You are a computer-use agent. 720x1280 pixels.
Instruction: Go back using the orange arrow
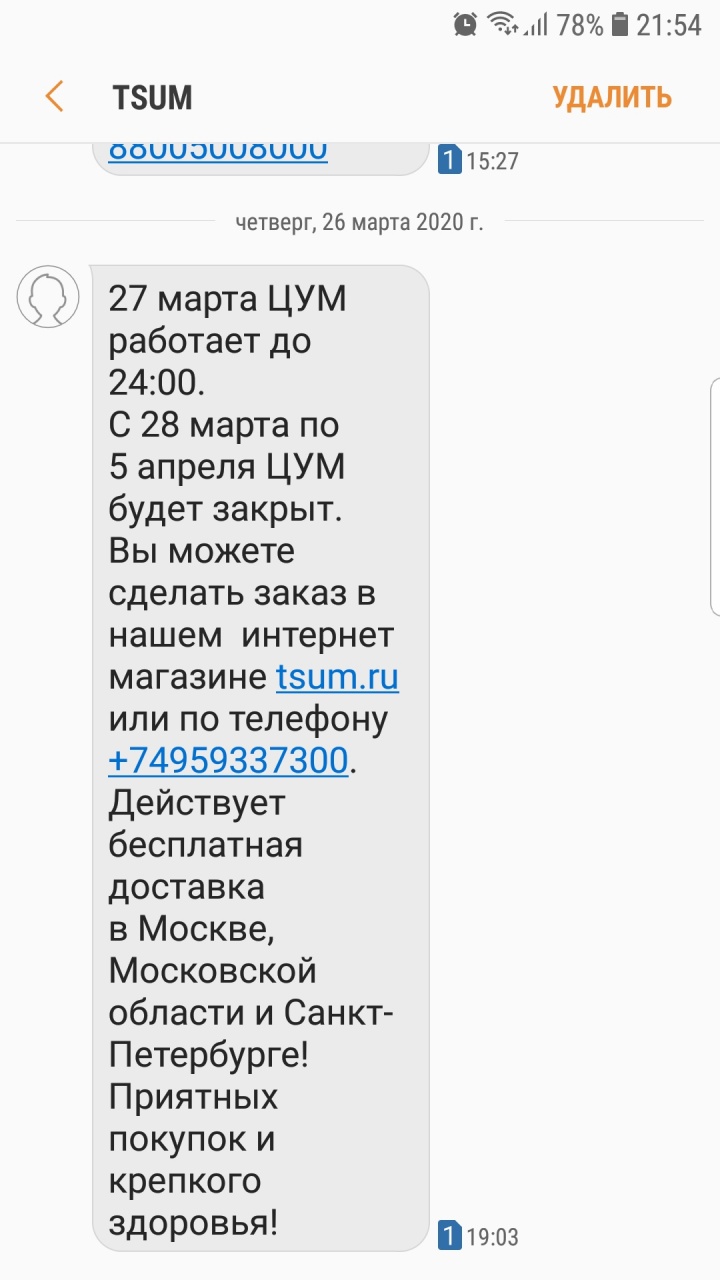54,97
